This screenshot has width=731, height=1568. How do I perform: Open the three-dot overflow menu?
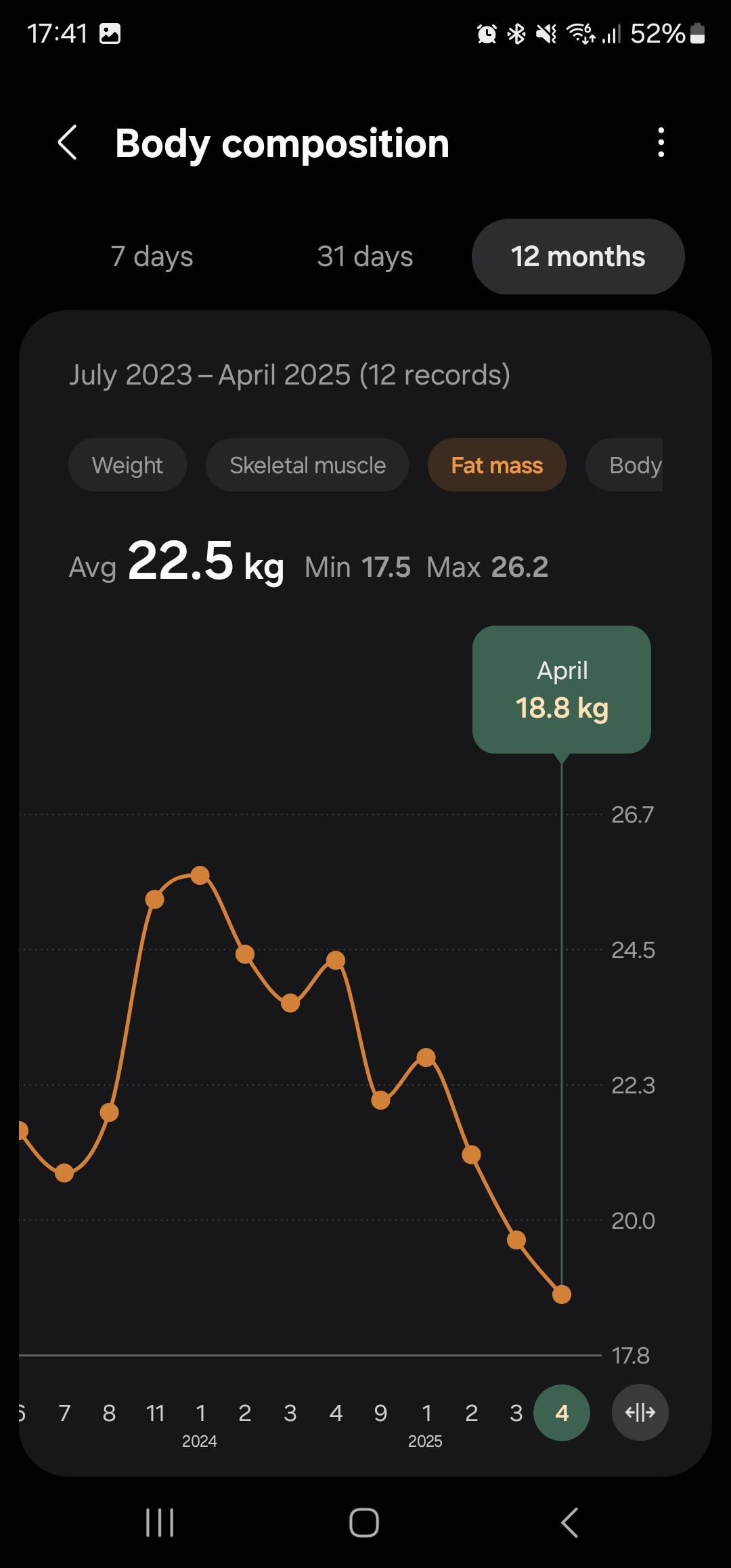point(661,143)
